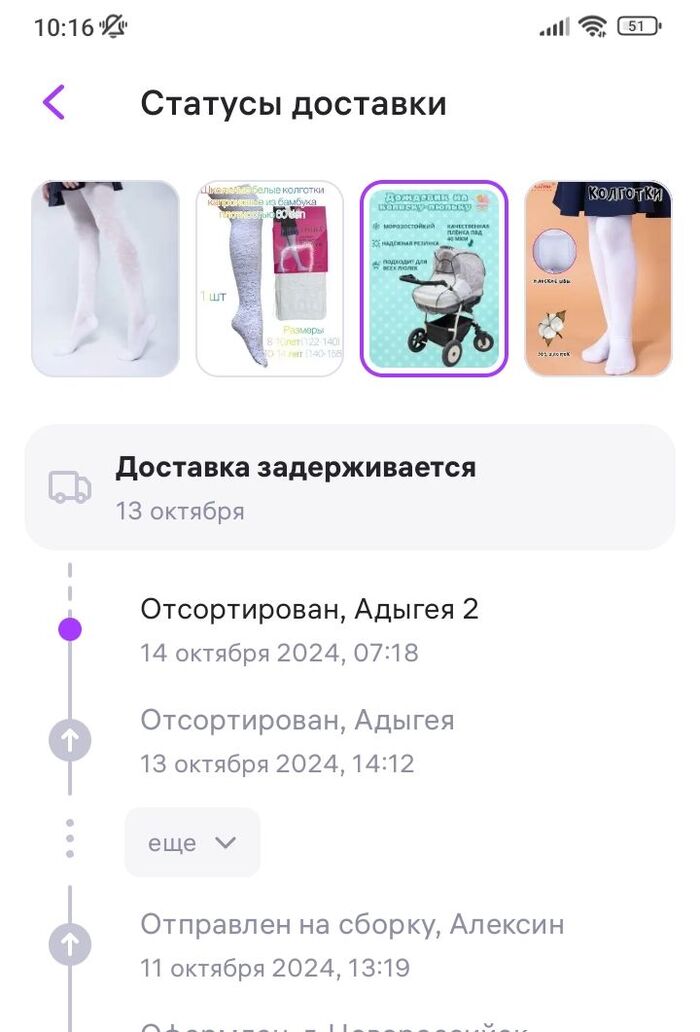Screen dimensions: 700x1032
Task: Select the bamboo tights package thumbnail
Action: coord(270,278)
